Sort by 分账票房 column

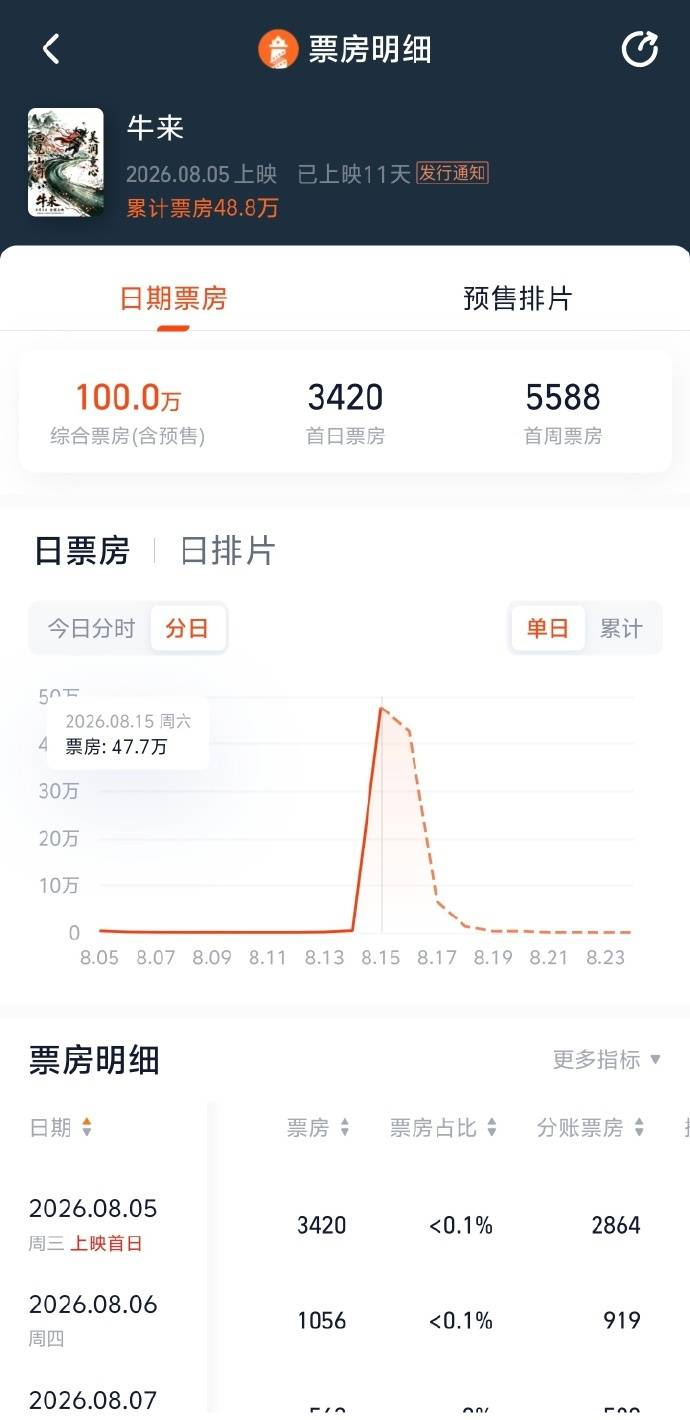tap(591, 1127)
